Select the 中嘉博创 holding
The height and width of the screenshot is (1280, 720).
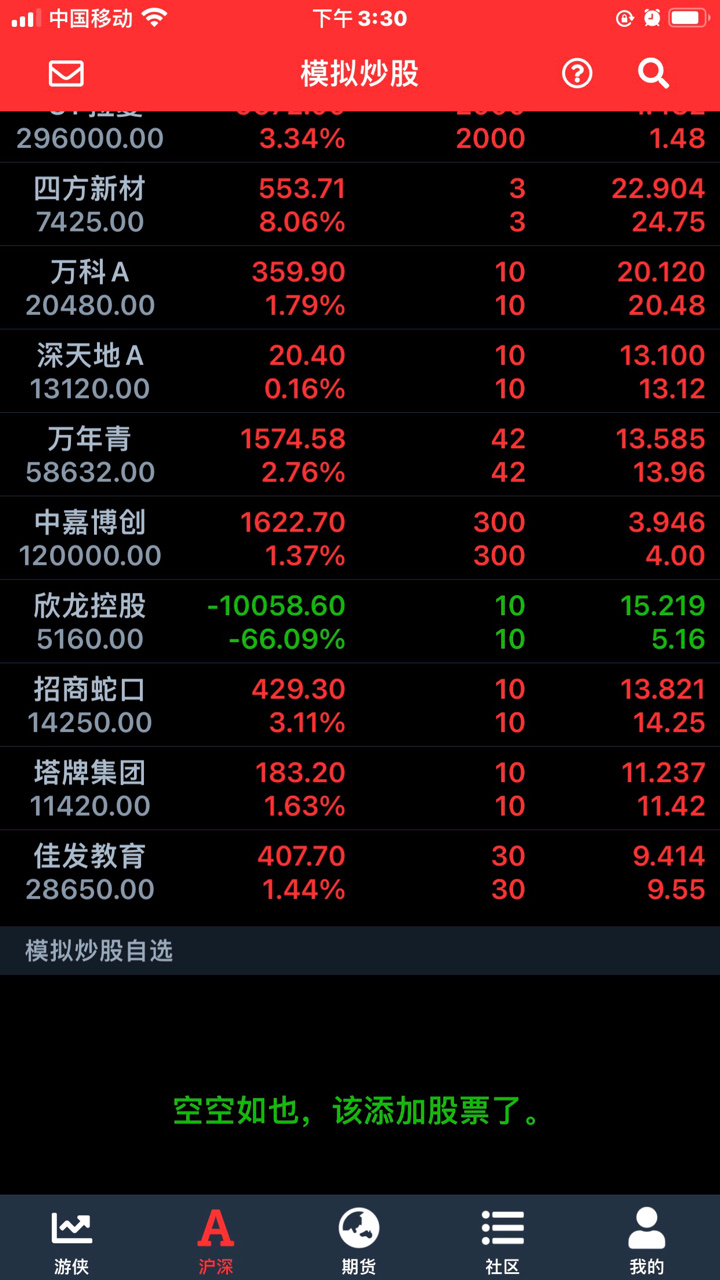pos(360,538)
